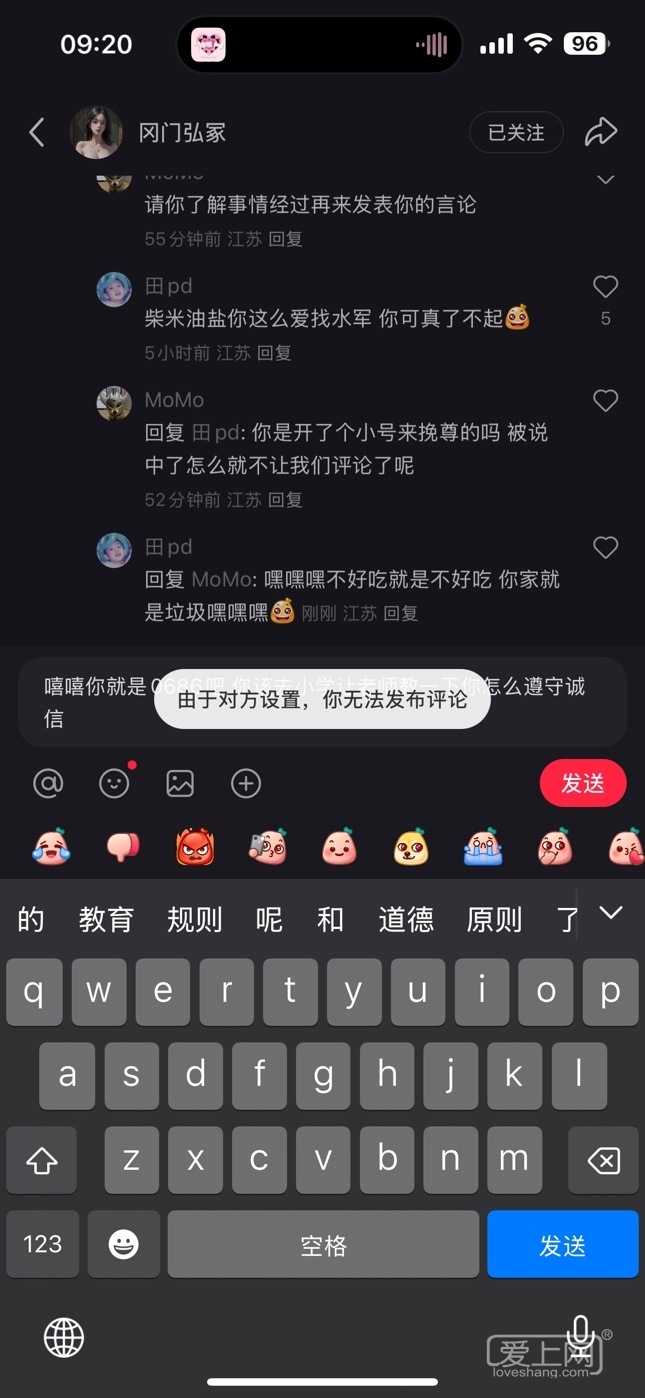Insert the angry red devil emoji

[195, 847]
